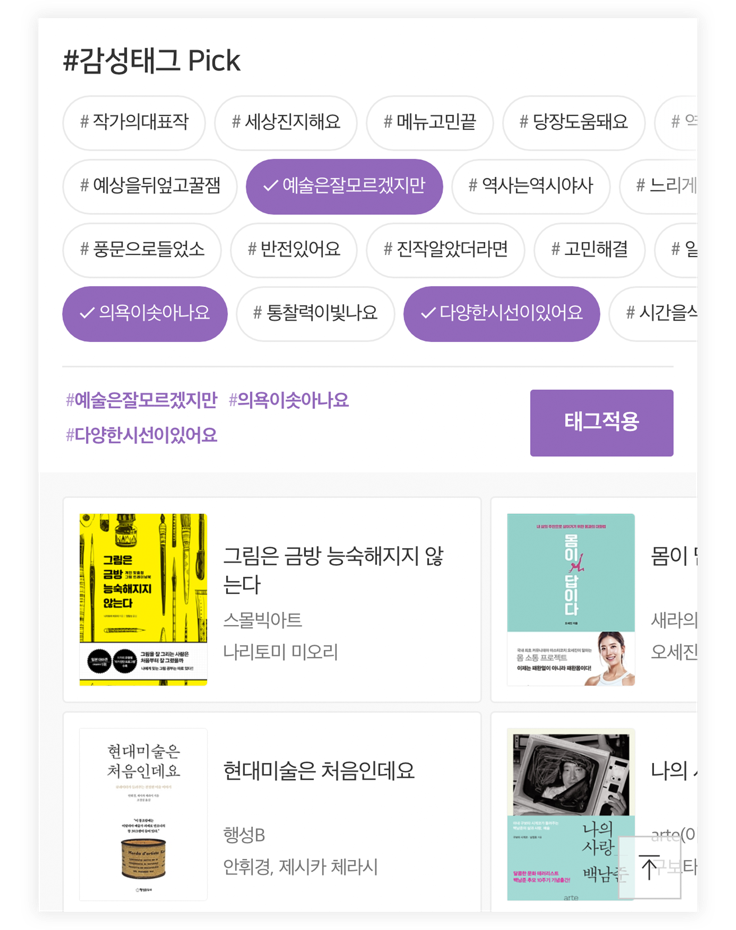The image size is (736, 930).
Task: Uncheck the 다양한시선이있어요 tag chip
Action: pyautogui.click(x=501, y=313)
